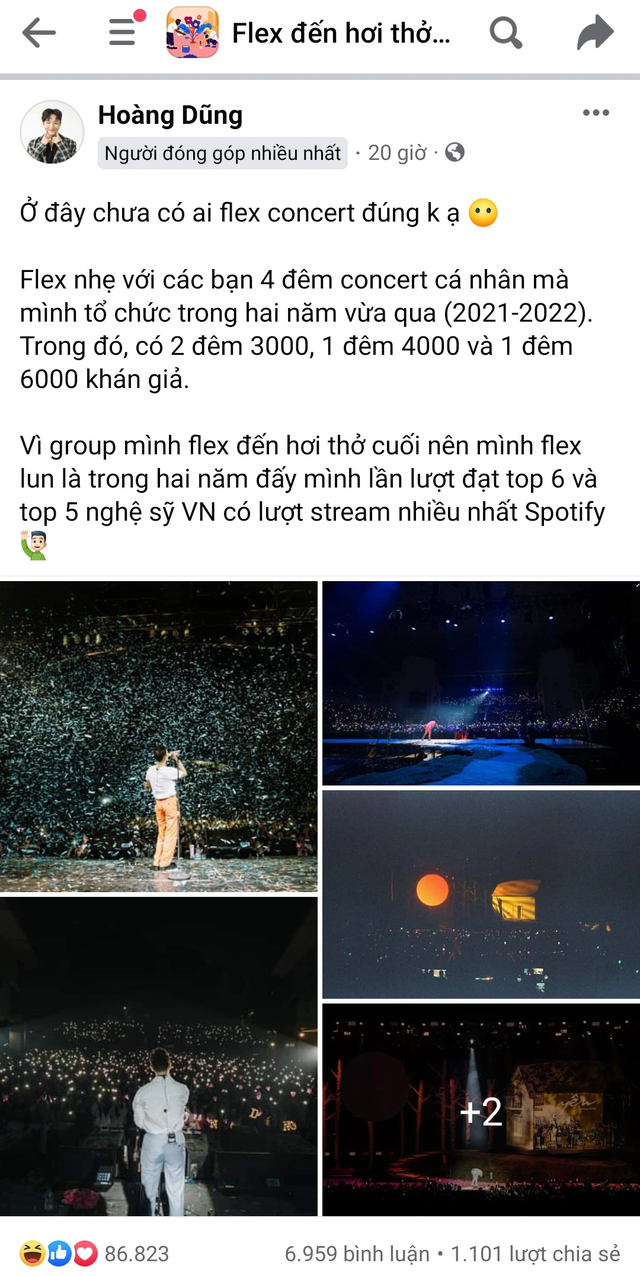The image size is (640, 1276).
Task: Open the 6.959 bình luận comments
Action: [x=357, y=1253]
